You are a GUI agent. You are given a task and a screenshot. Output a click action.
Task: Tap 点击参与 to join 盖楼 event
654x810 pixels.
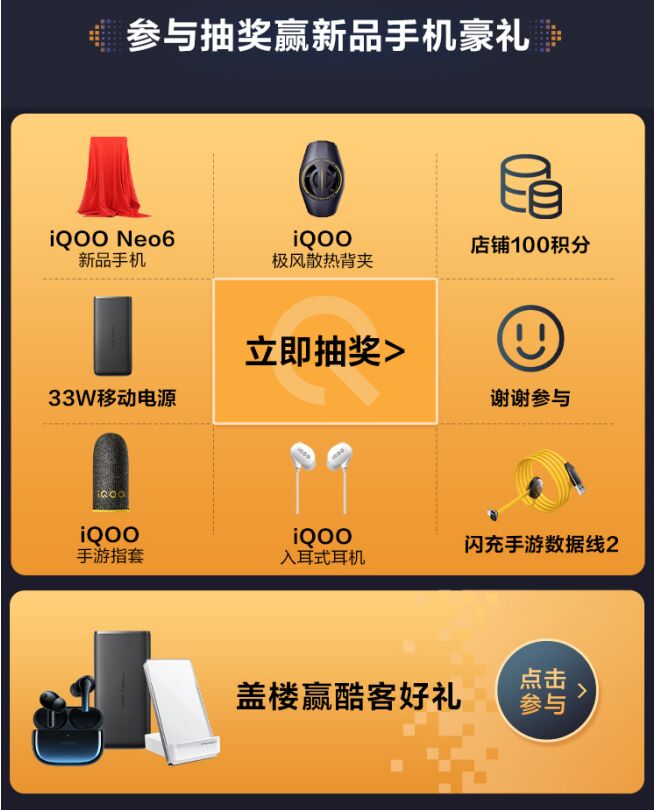point(547,691)
